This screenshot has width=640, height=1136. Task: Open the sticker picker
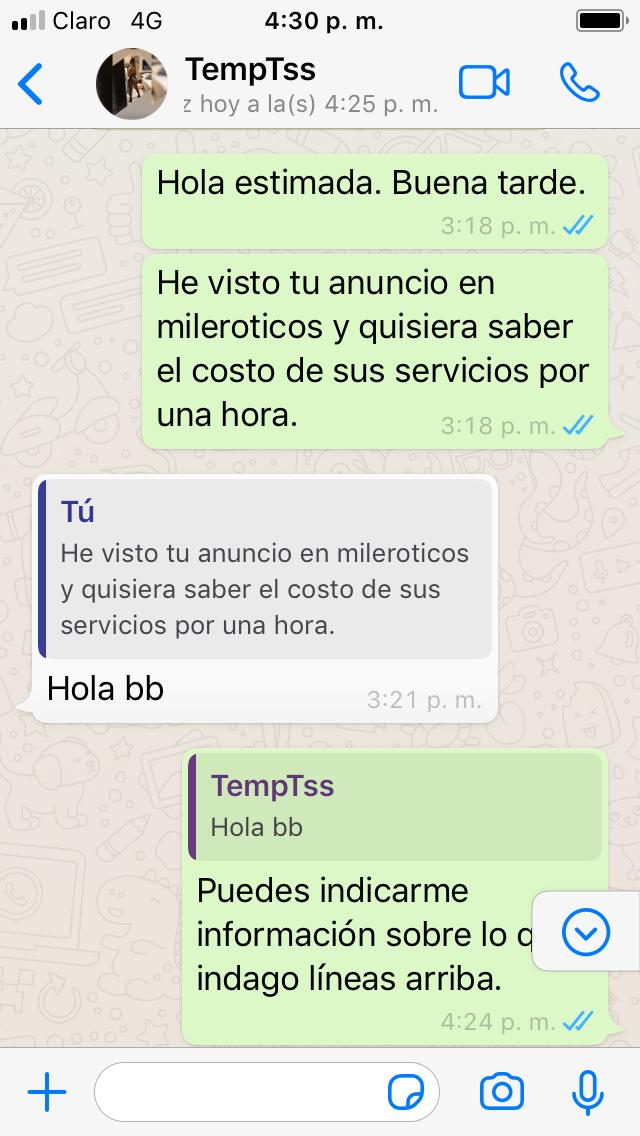(x=406, y=1092)
